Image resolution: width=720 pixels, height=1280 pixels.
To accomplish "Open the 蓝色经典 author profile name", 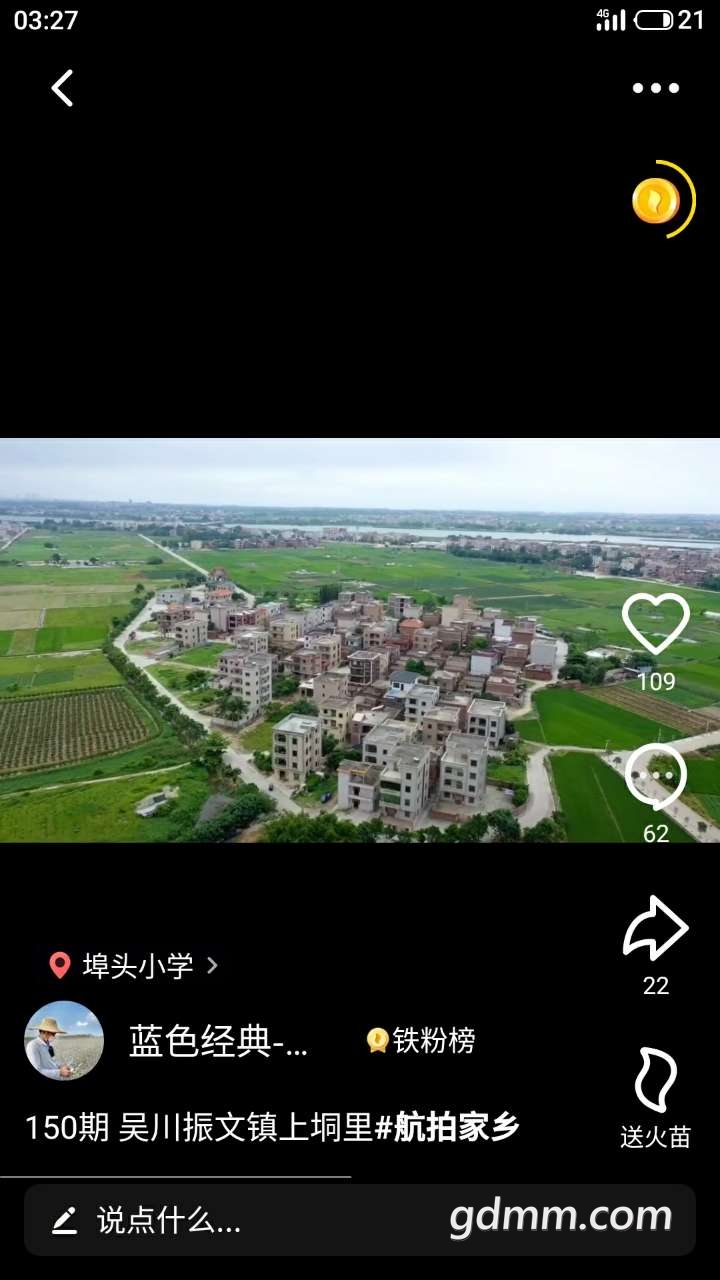I will pos(219,1042).
